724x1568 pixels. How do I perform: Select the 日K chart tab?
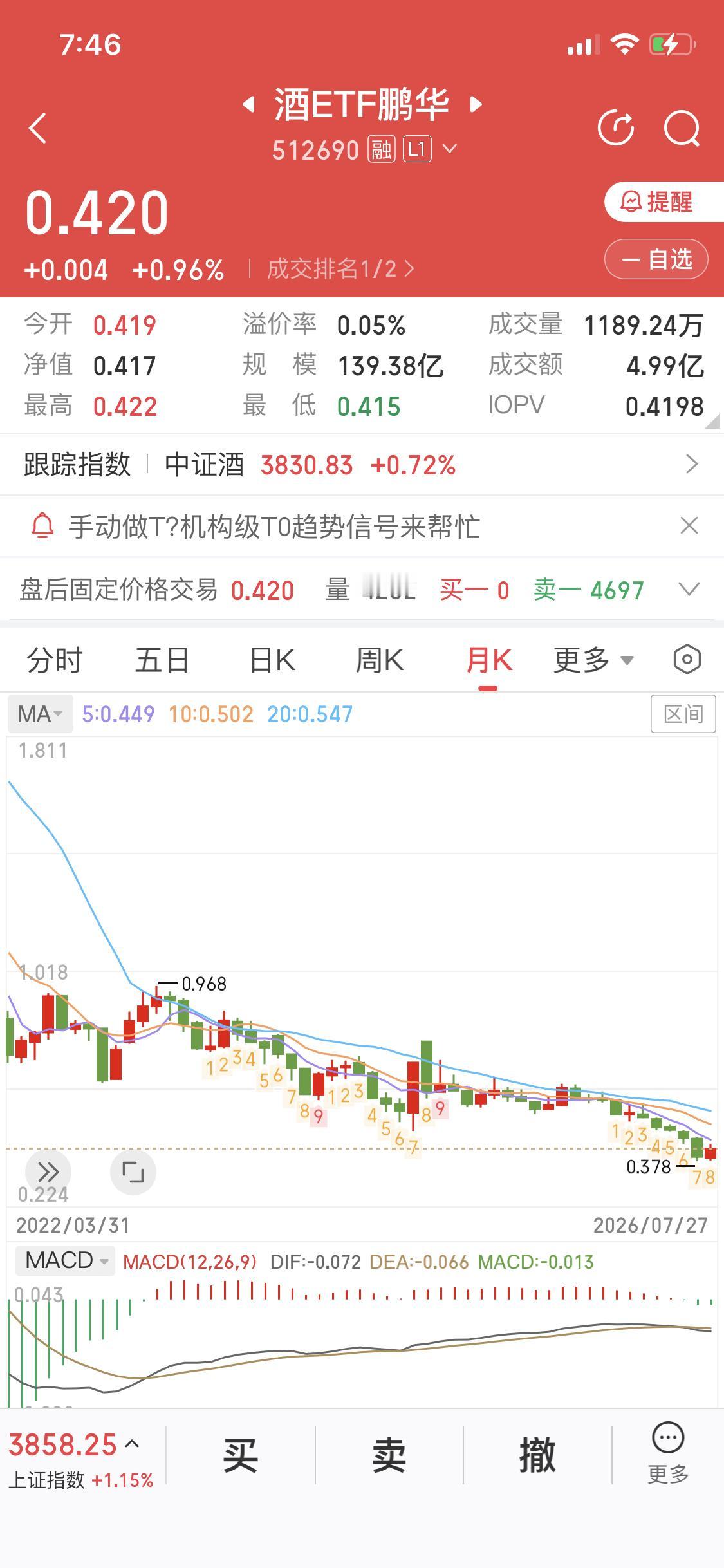(272, 660)
